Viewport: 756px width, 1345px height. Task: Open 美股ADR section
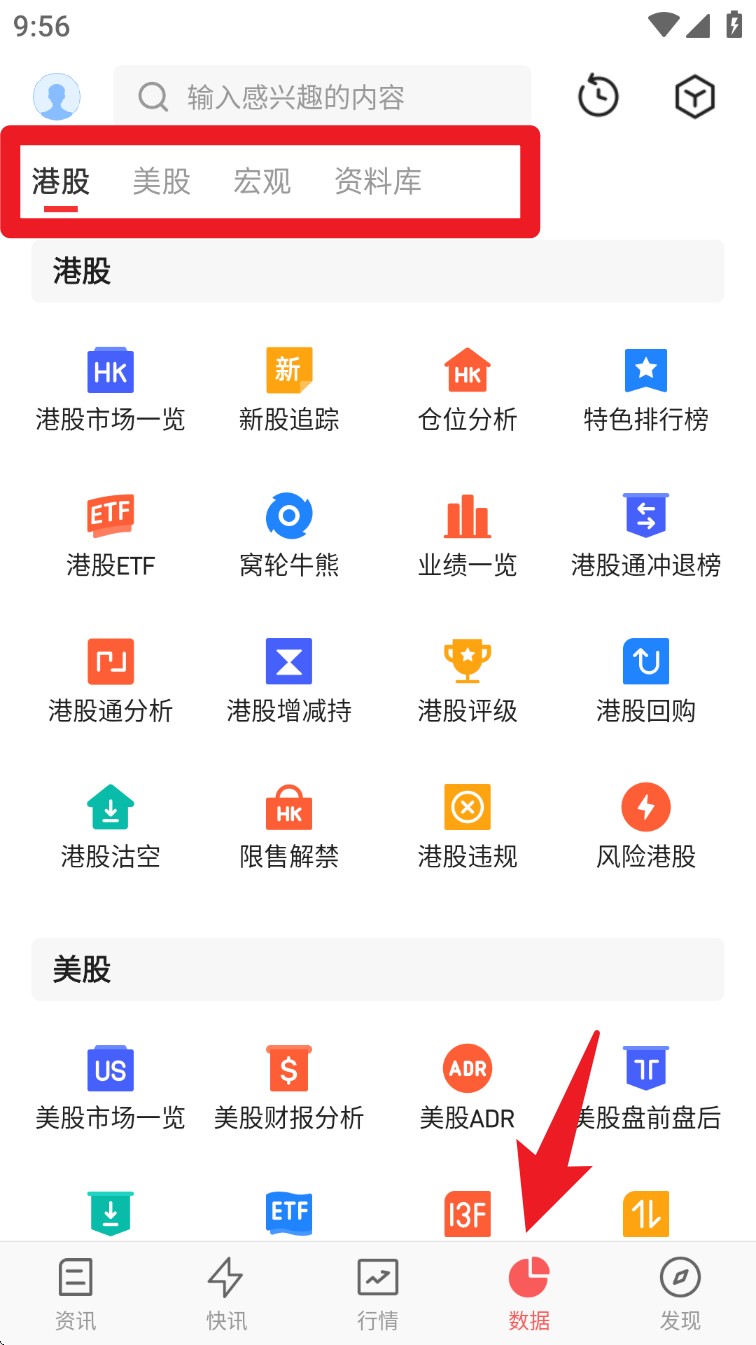(x=466, y=1088)
